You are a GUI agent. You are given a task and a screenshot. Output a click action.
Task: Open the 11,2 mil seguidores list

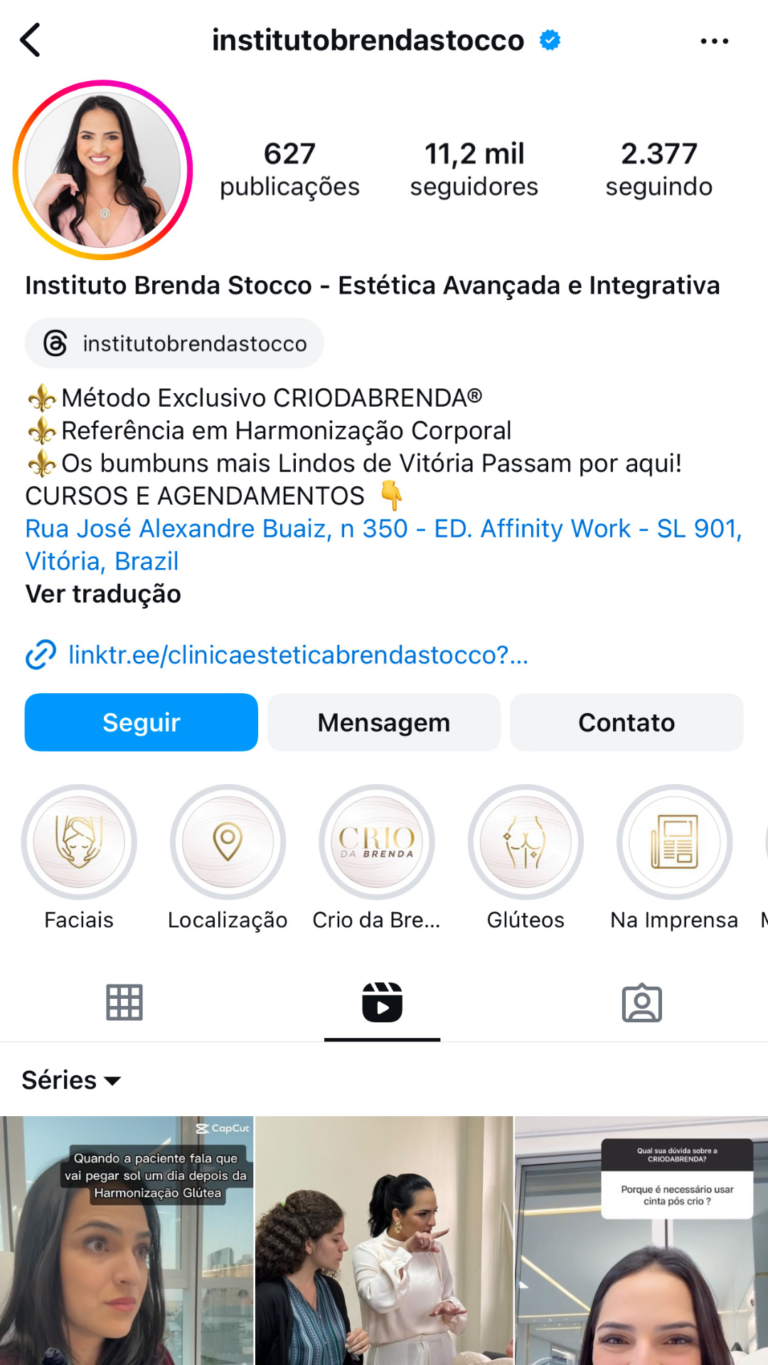(474, 169)
